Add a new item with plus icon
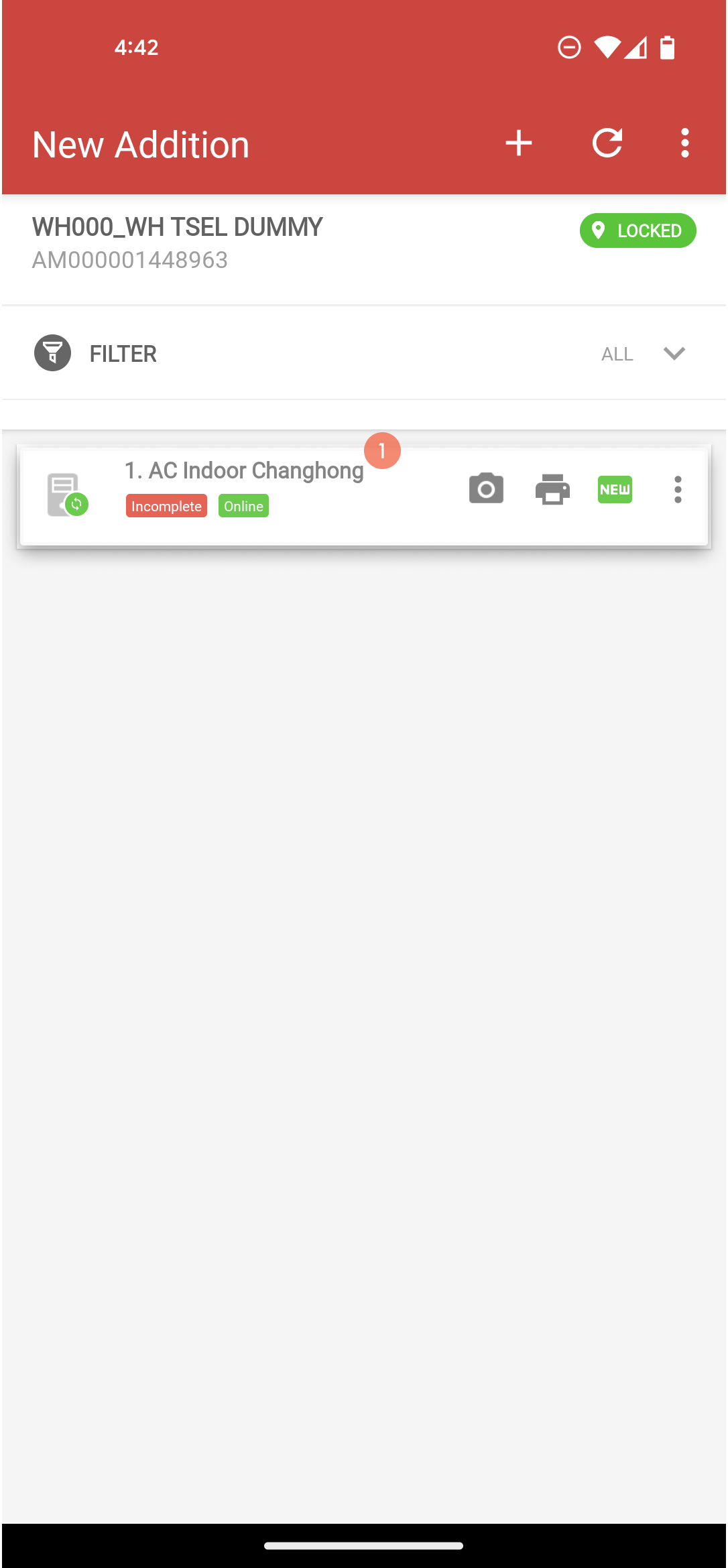Viewport: 728px width, 1568px height. 518,143
